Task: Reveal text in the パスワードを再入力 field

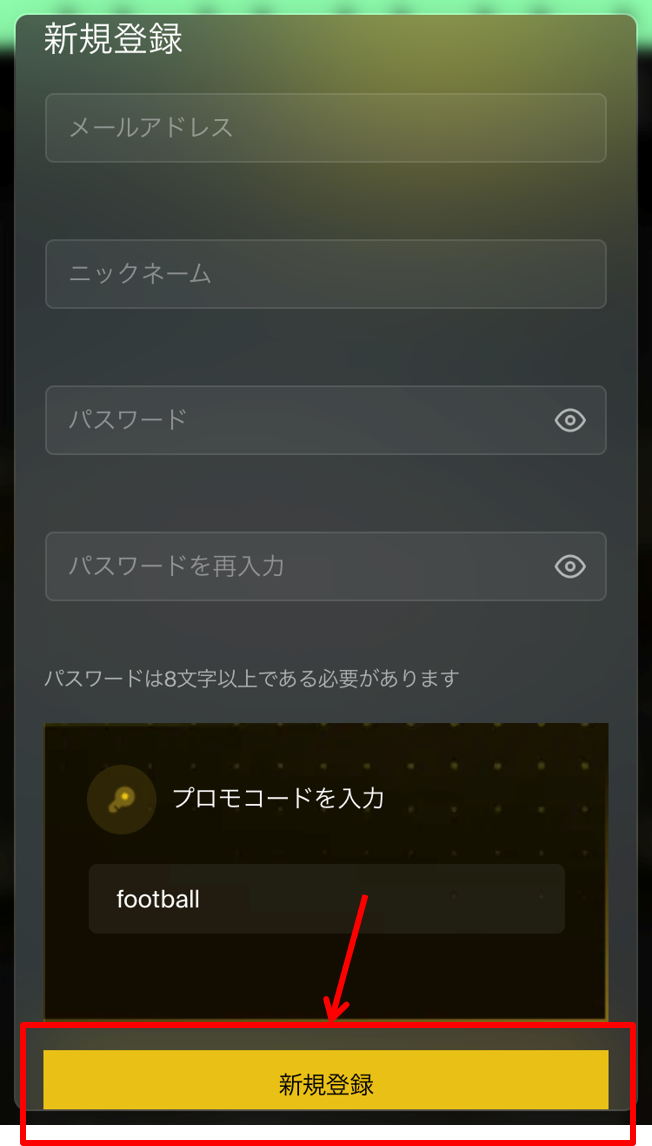Action: tap(570, 566)
